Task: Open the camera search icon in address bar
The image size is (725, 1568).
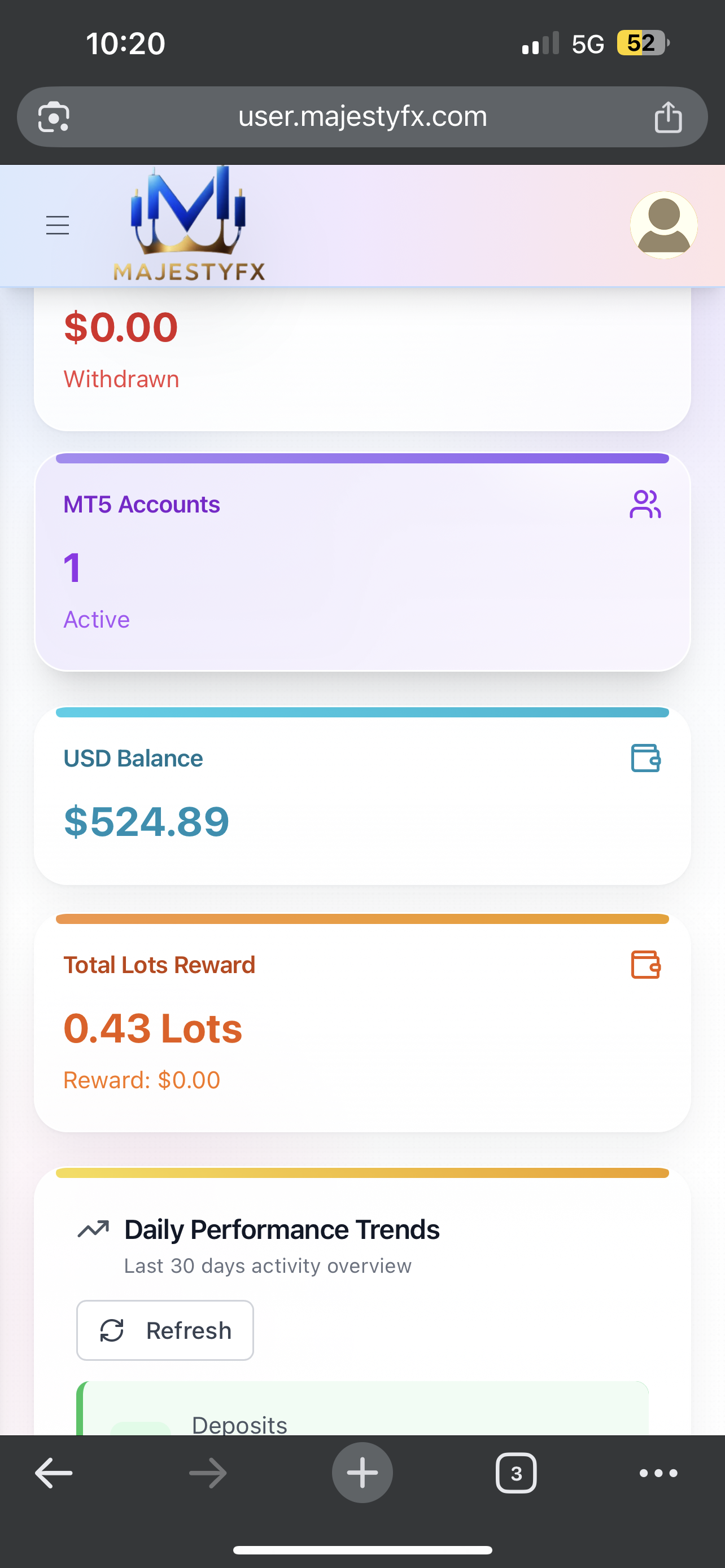Action: pyautogui.click(x=54, y=117)
